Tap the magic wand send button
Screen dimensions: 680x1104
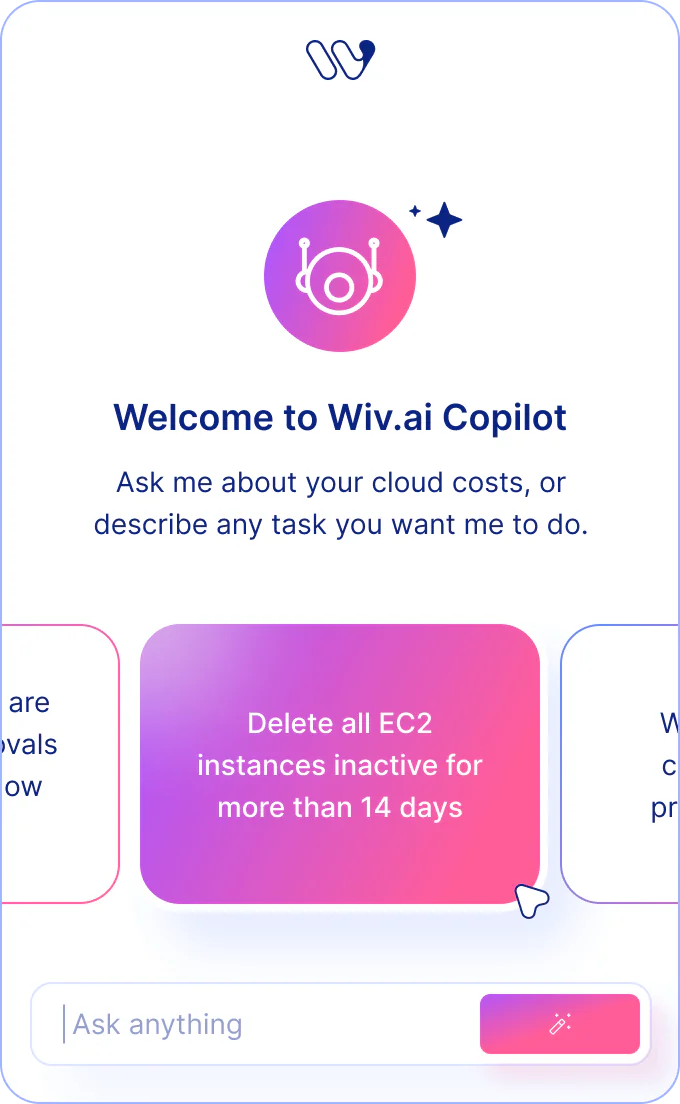559,1024
